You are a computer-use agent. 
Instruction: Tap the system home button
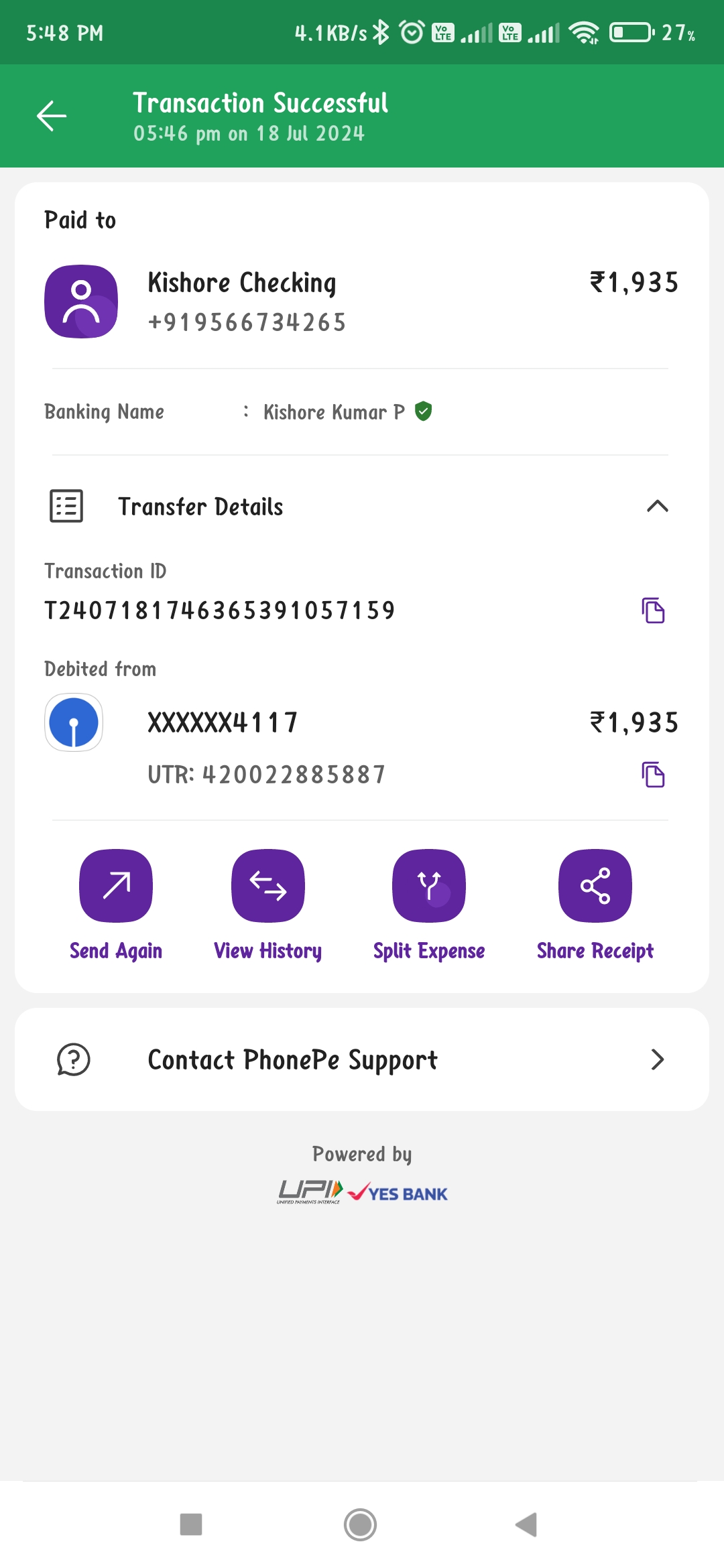[x=360, y=1524]
